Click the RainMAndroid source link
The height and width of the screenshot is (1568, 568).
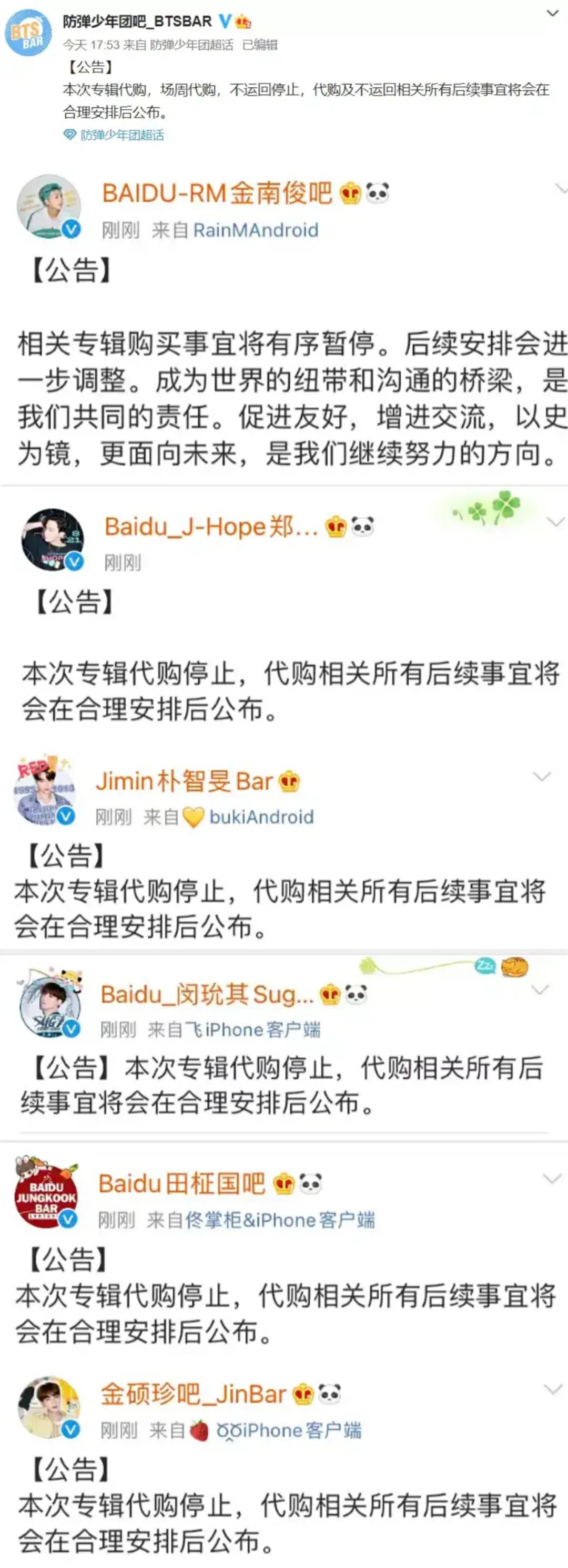[x=256, y=230]
